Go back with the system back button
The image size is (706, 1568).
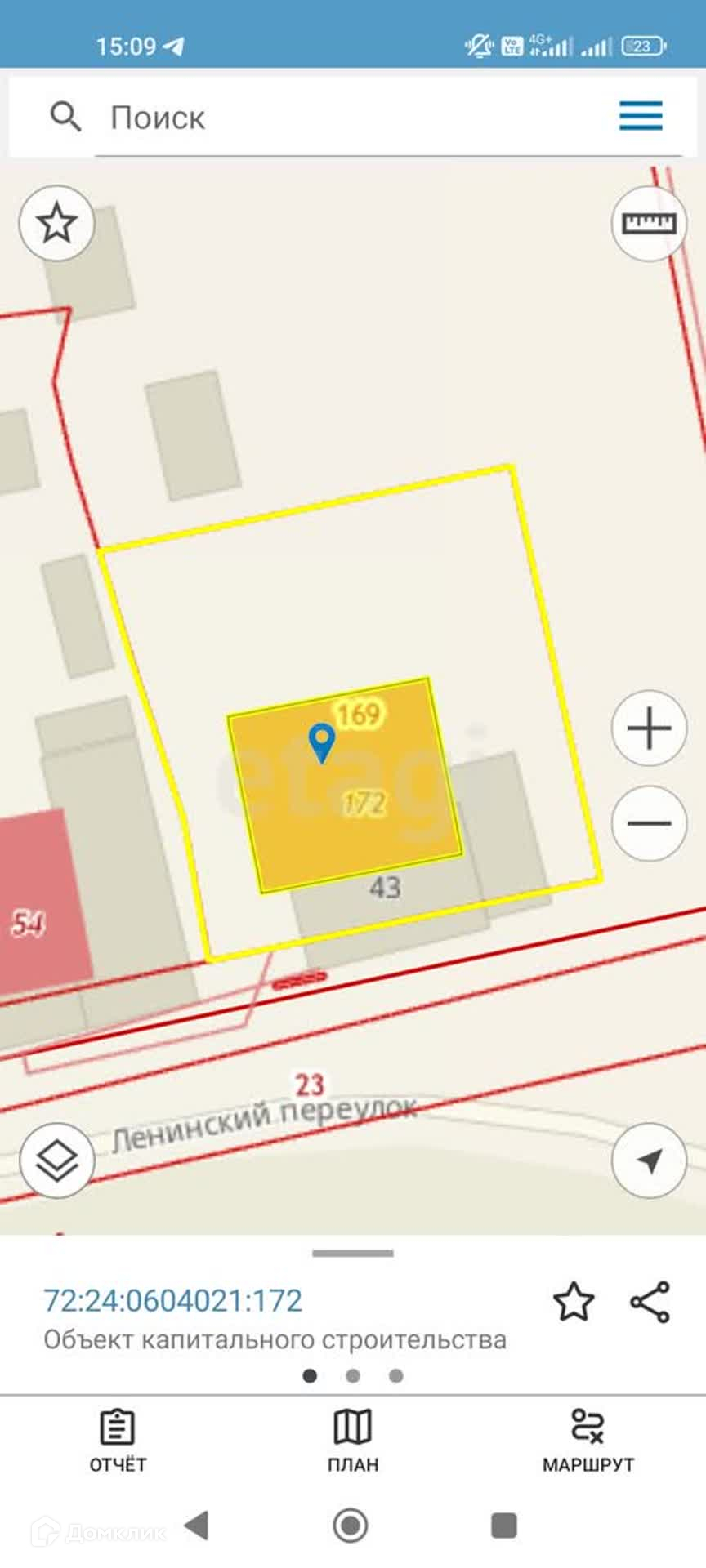(x=197, y=1525)
